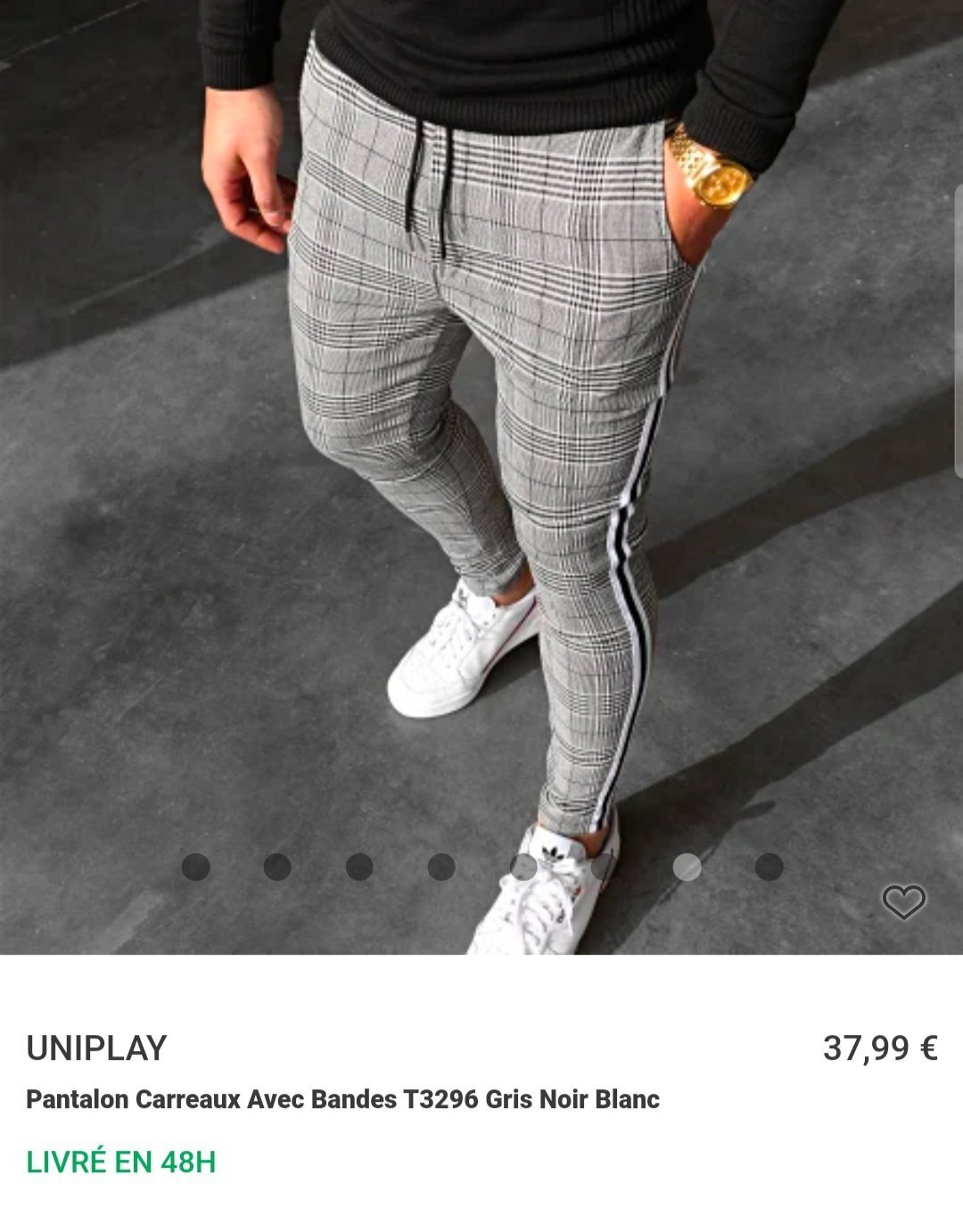963x1232 pixels.
Task: Jump to the first image dot
Action: (x=195, y=867)
